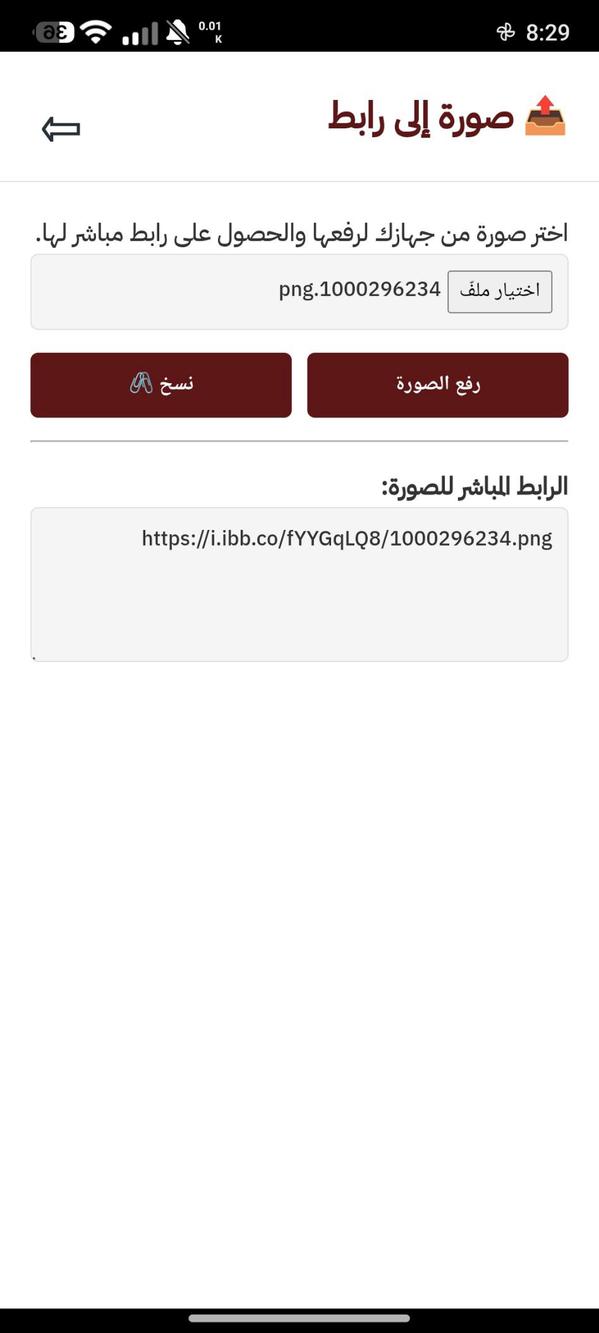Go back using the arrow icon
The image size is (599, 1333).
point(61,129)
